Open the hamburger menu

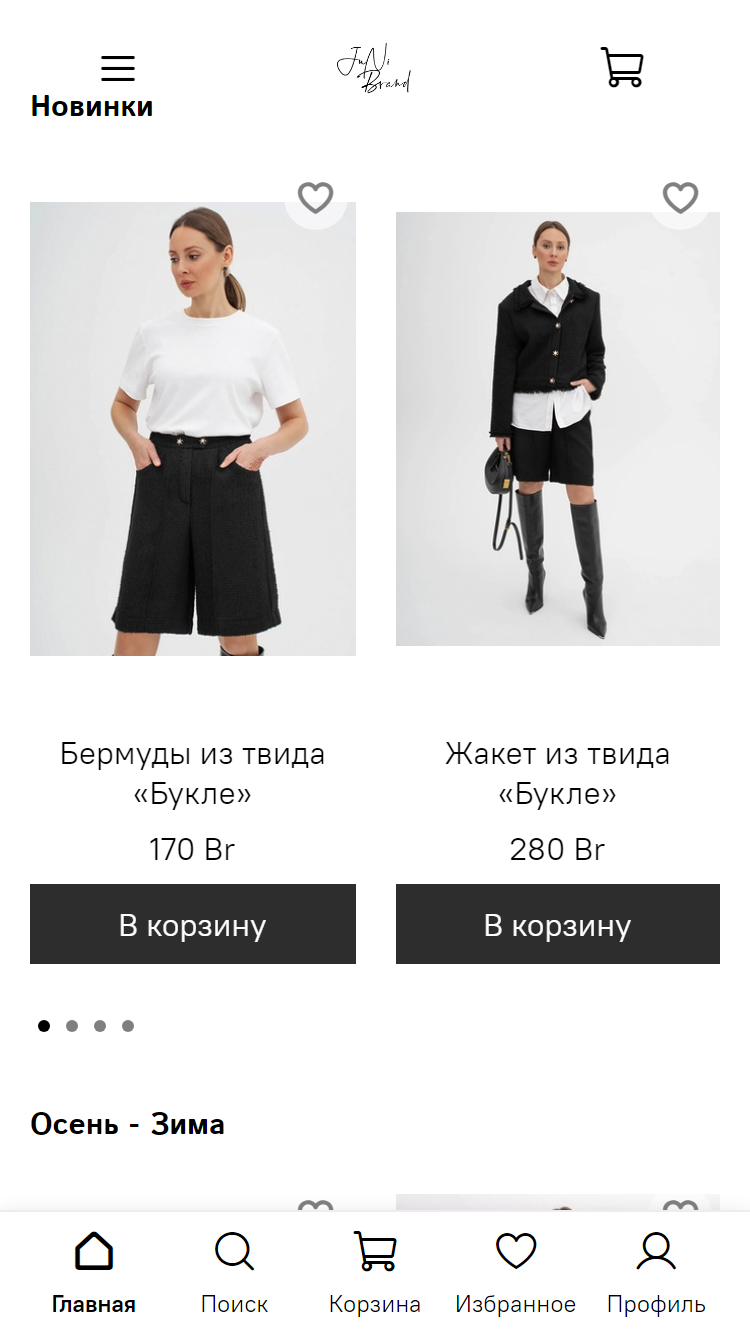coord(118,68)
